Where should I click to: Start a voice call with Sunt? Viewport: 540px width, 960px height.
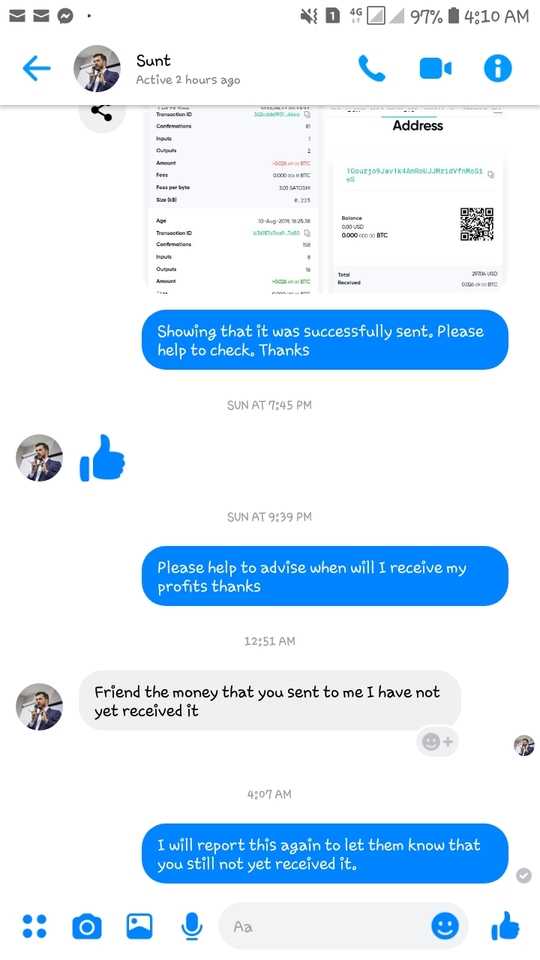coord(372,69)
